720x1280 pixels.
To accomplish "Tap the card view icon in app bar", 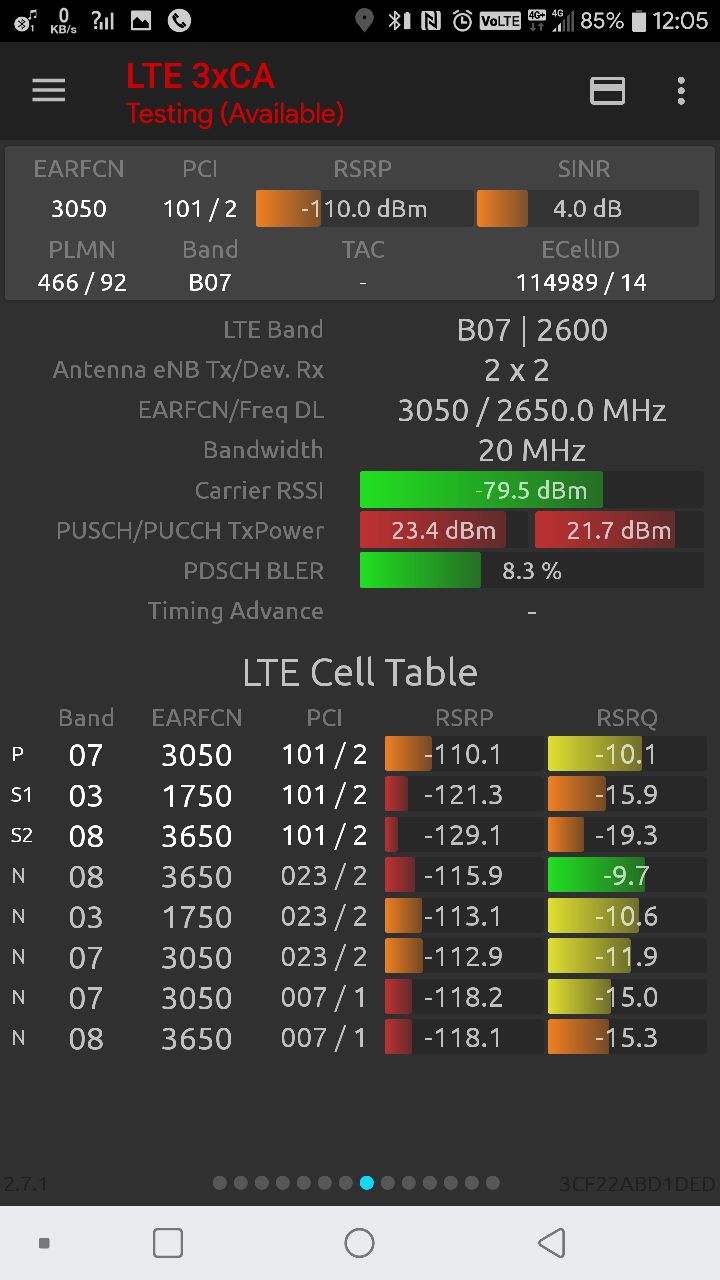I will click(x=607, y=91).
